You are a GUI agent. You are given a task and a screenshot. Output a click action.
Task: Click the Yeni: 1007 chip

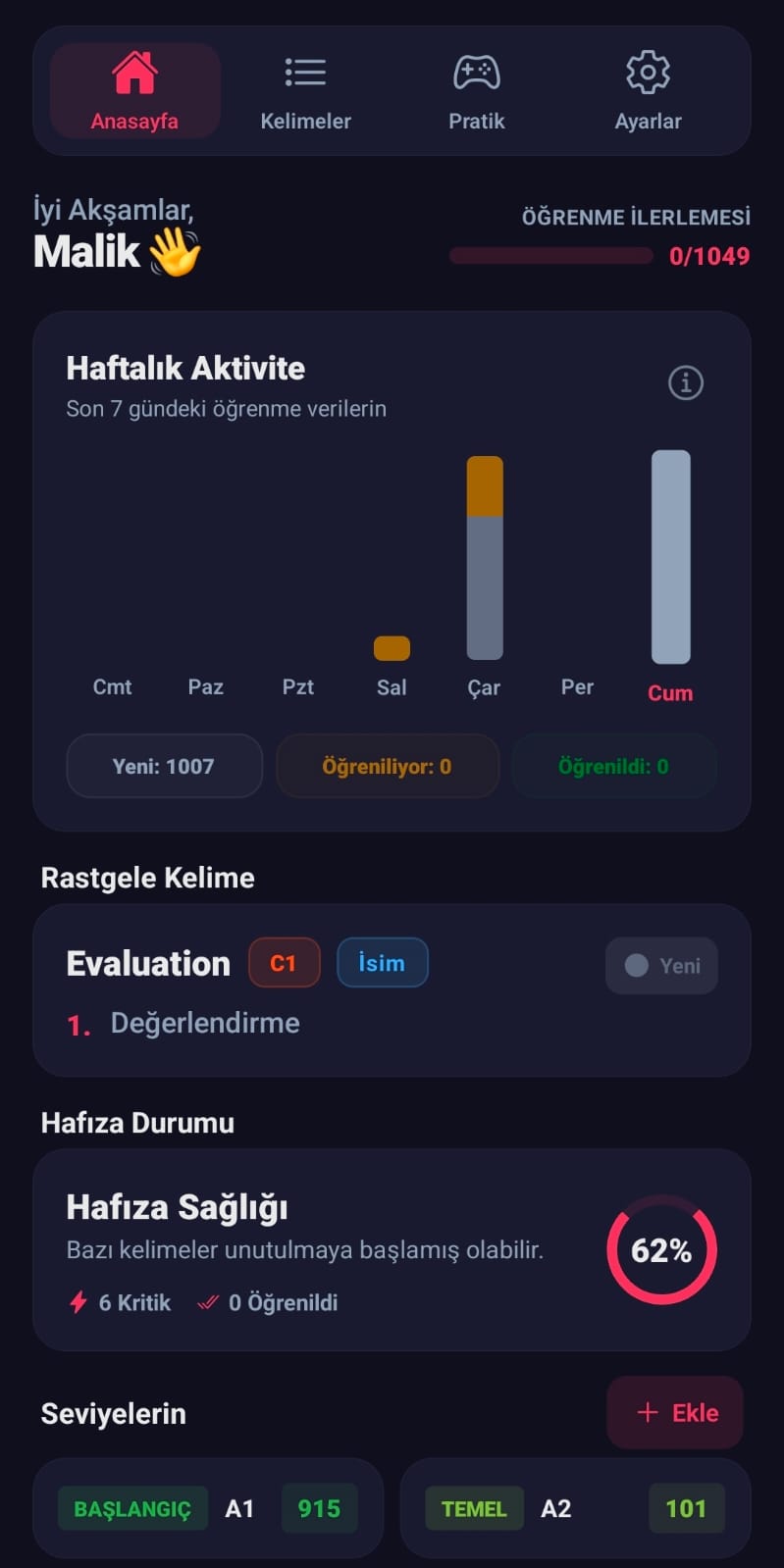pyautogui.click(x=164, y=766)
